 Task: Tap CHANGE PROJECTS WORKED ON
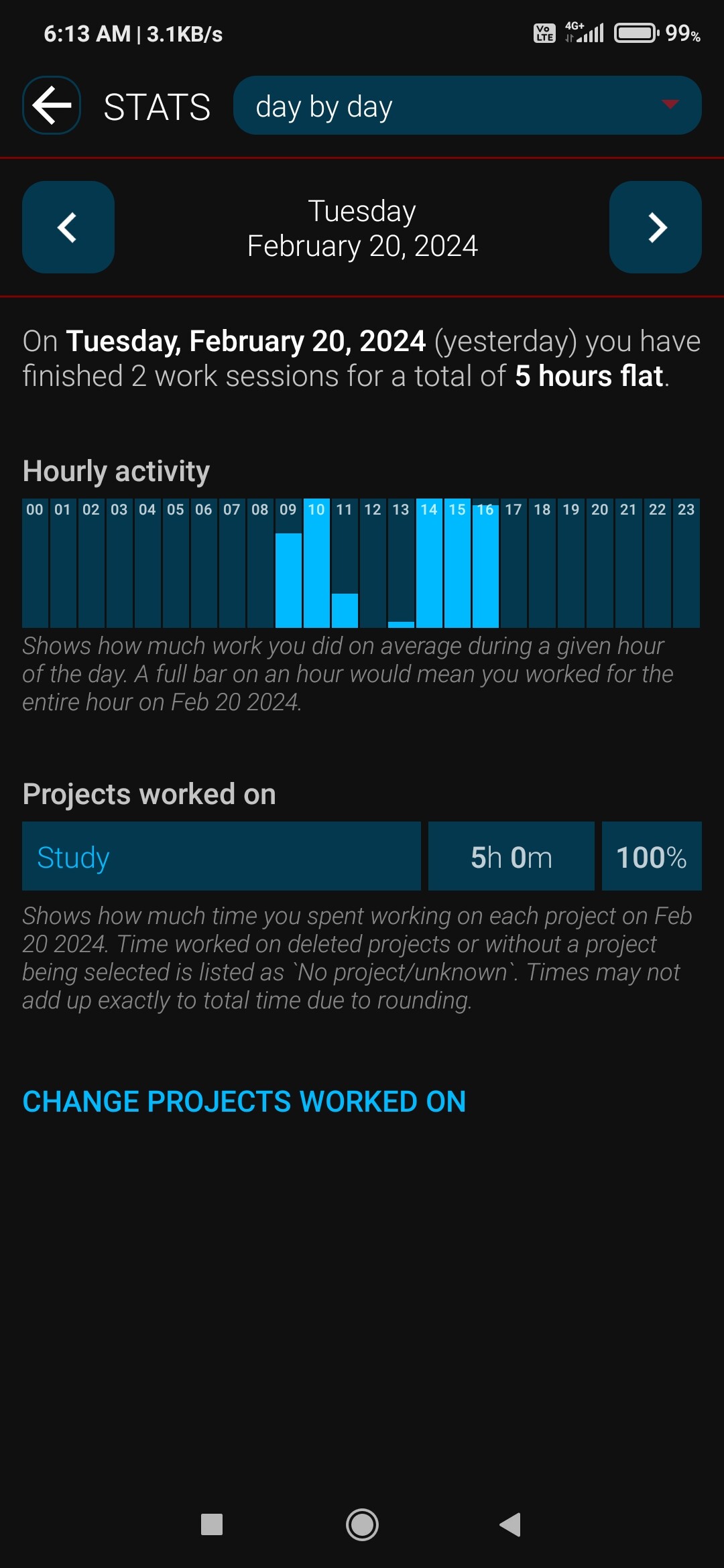244,1102
